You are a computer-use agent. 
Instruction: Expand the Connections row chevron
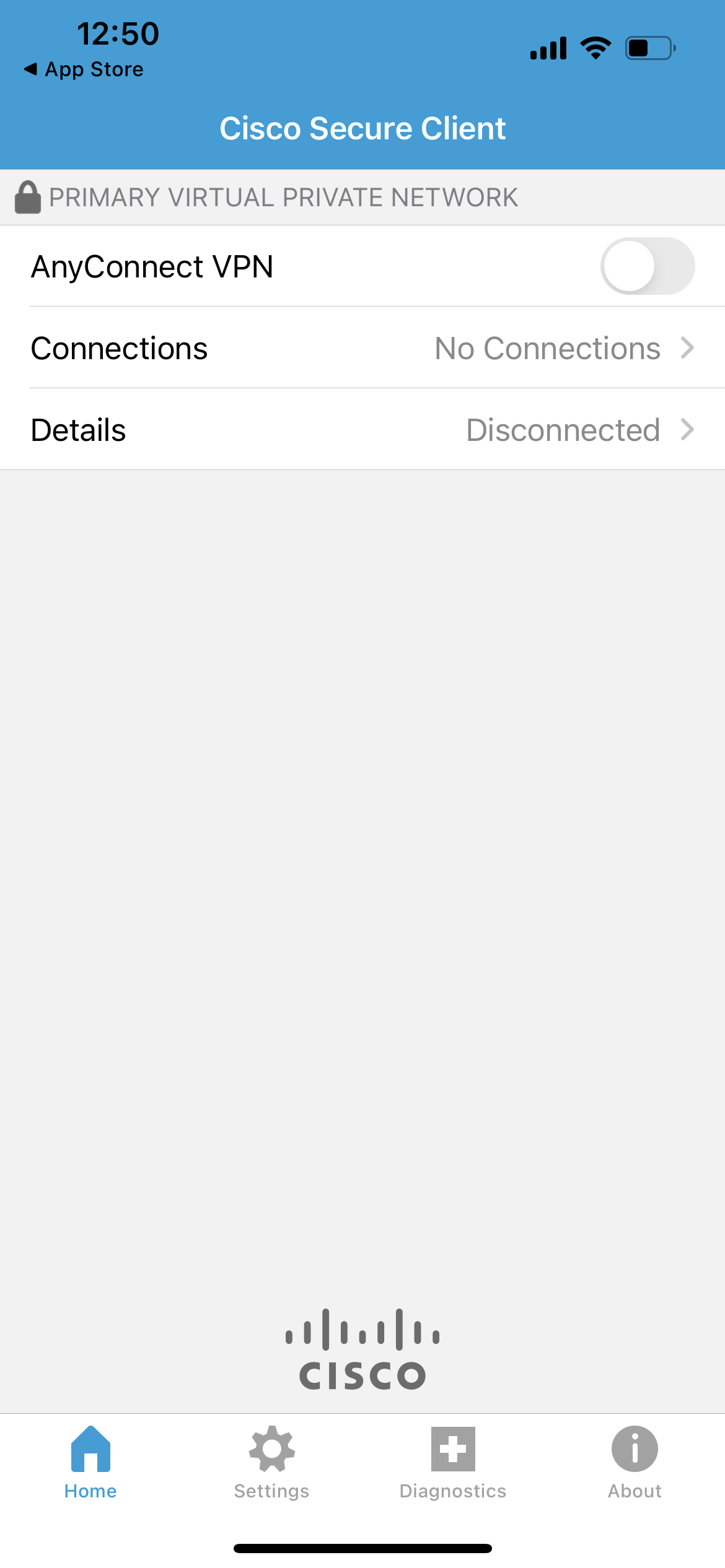click(688, 348)
